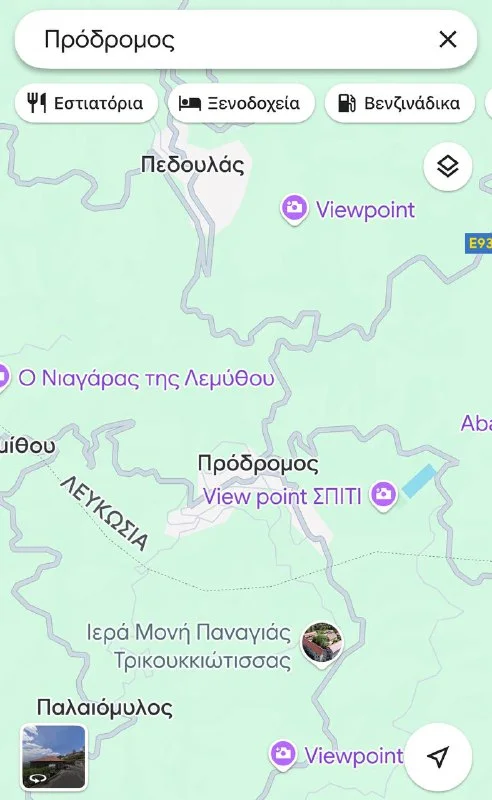
Task: Clear the search with the X button
Action: click(448, 39)
